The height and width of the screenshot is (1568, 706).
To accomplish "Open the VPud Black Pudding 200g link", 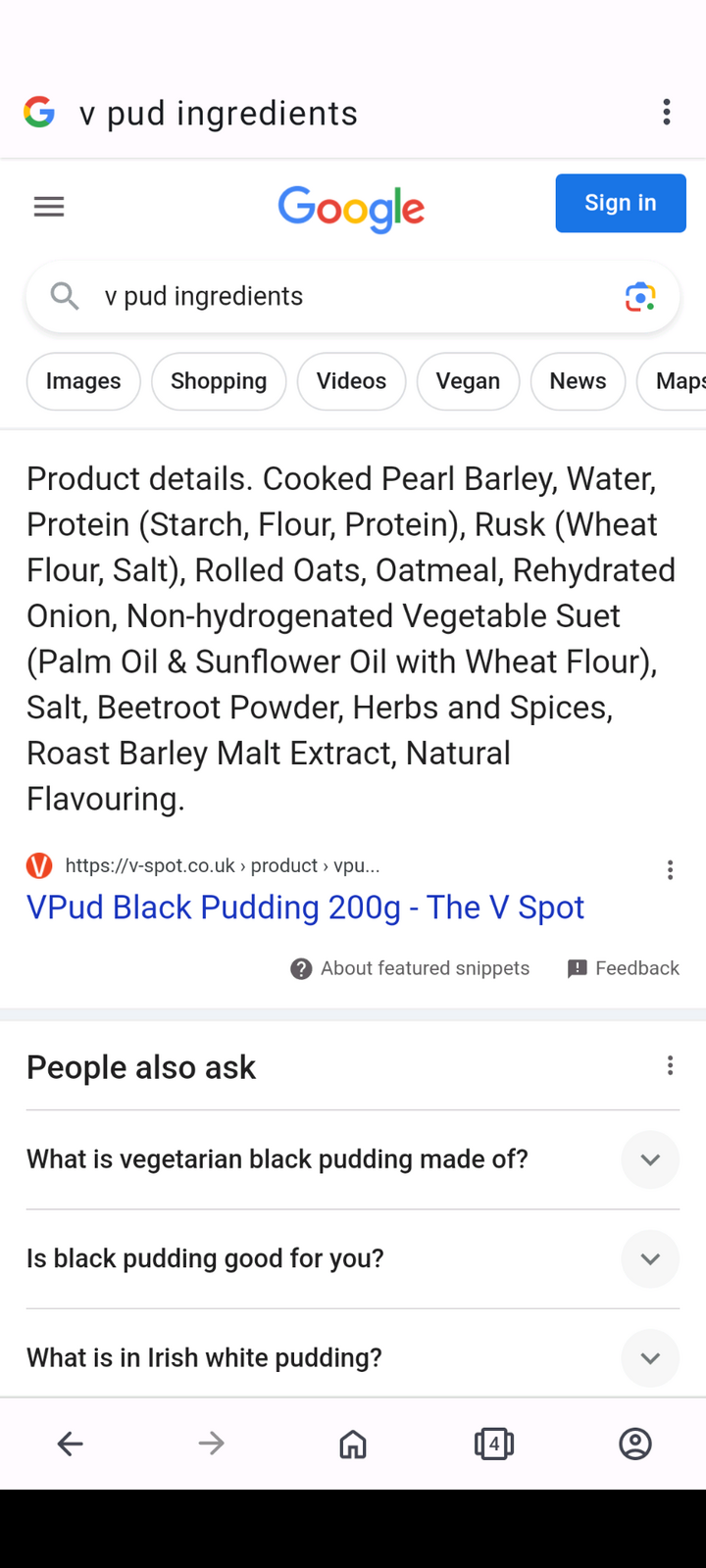I will [305, 906].
